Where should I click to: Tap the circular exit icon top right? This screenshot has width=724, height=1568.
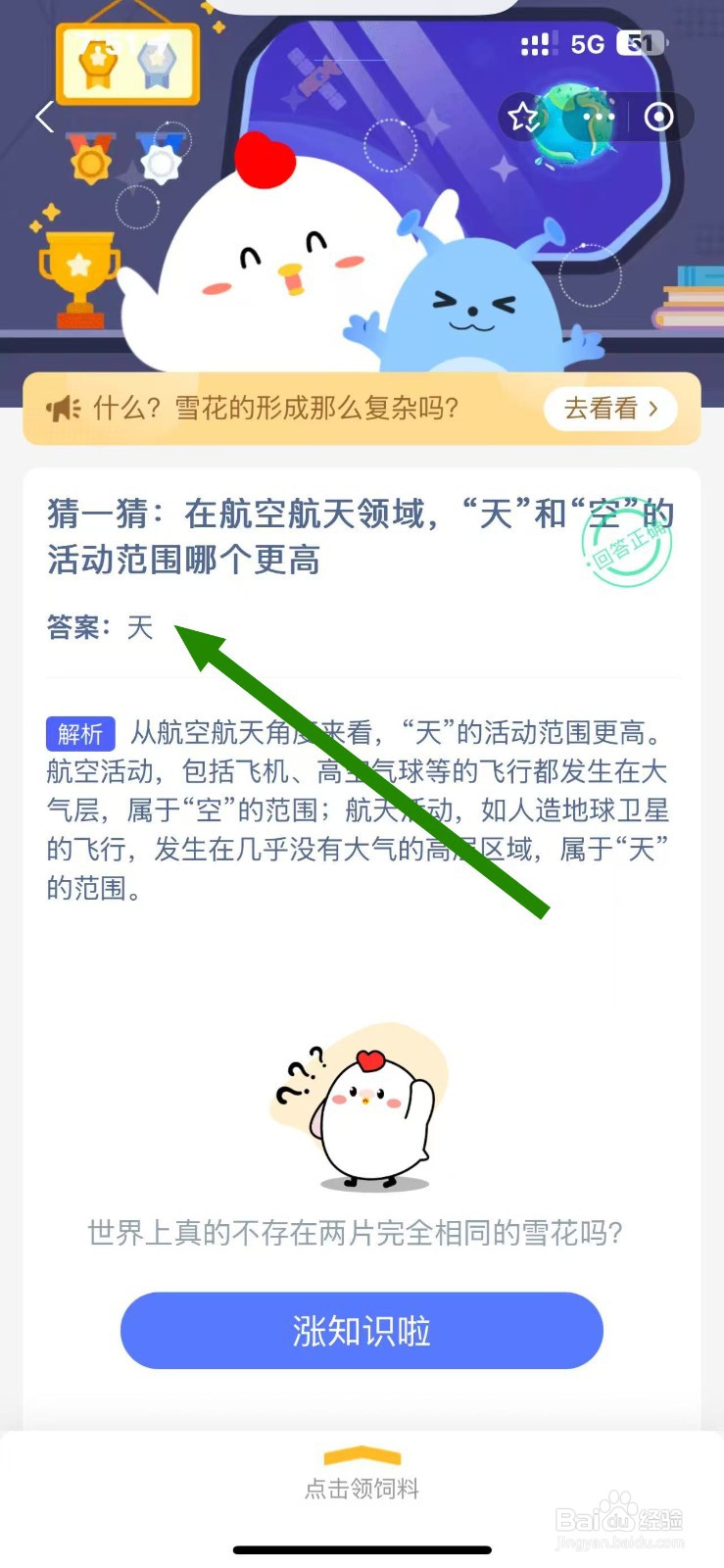[658, 117]
